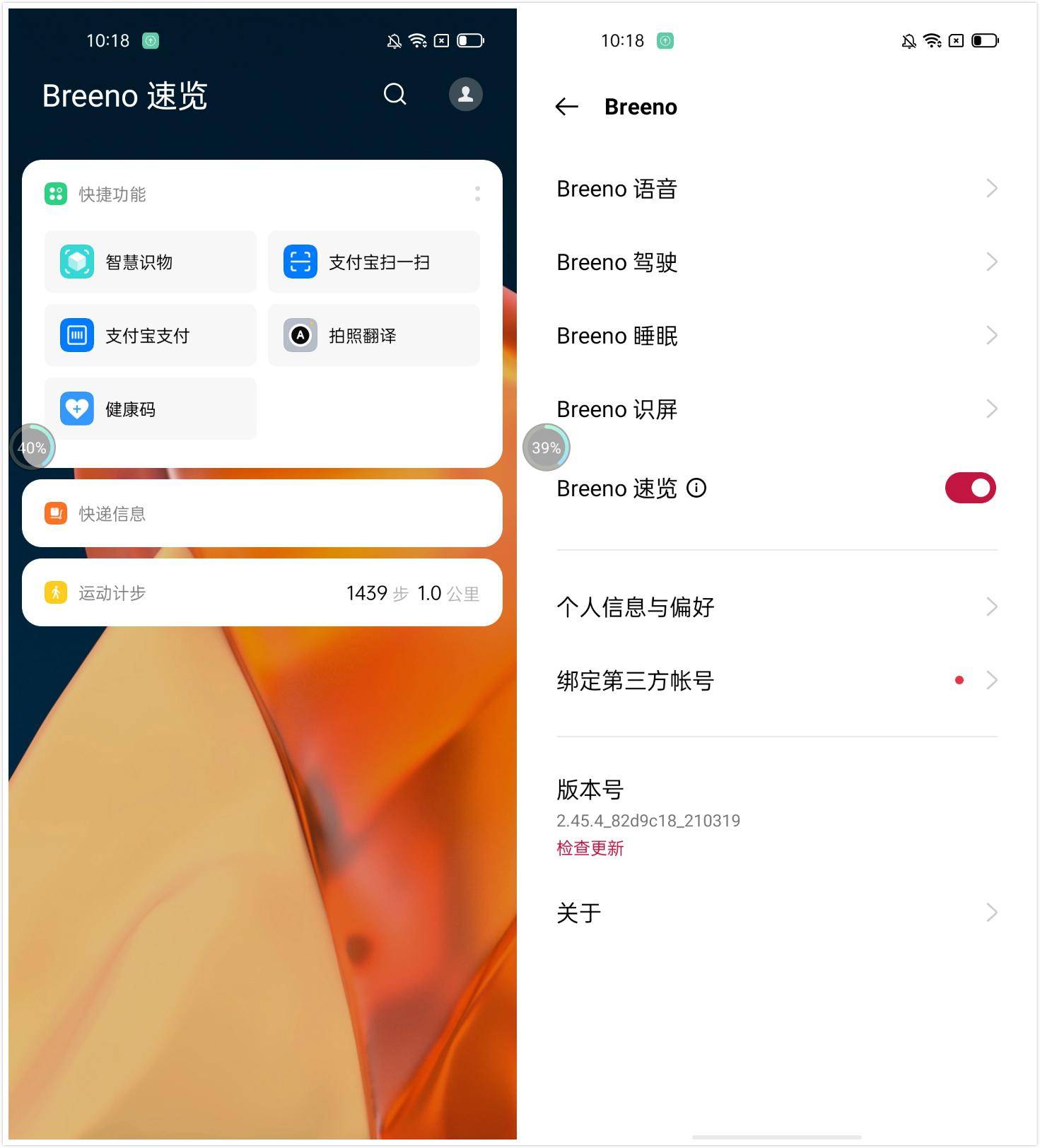Open Breeno 语音 settings

pyautogui.click(x=776, y=189)
